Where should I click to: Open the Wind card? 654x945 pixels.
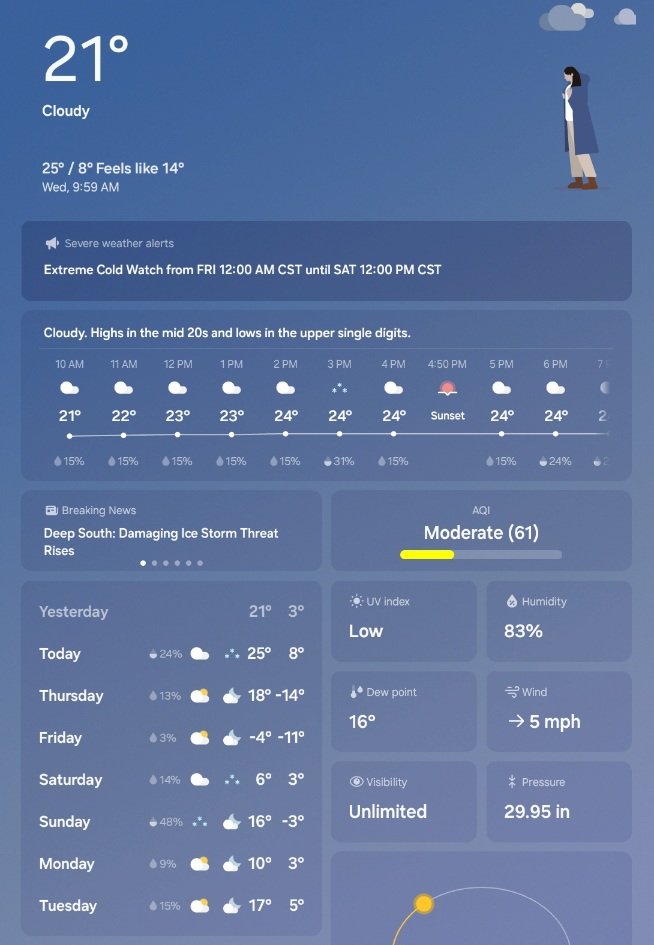coord(558,711)
